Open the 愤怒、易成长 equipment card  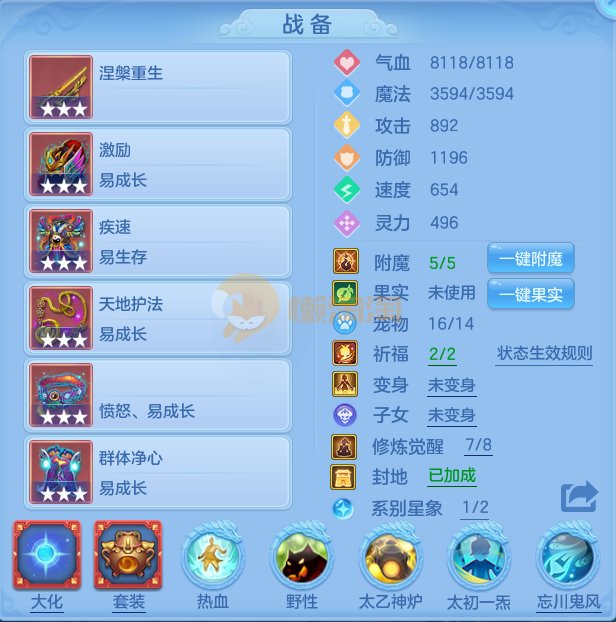click(x=159, y=395)
